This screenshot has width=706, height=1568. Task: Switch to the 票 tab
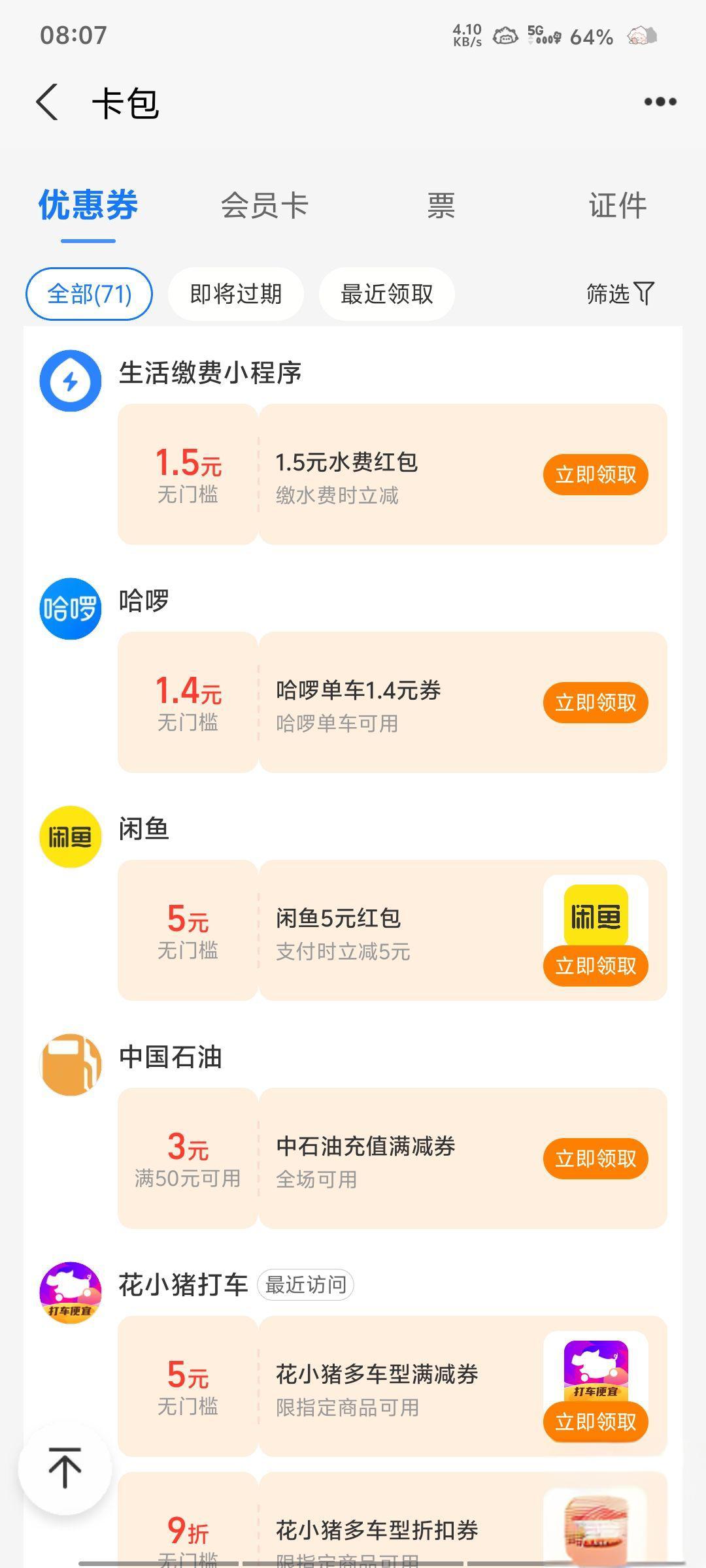441,205
